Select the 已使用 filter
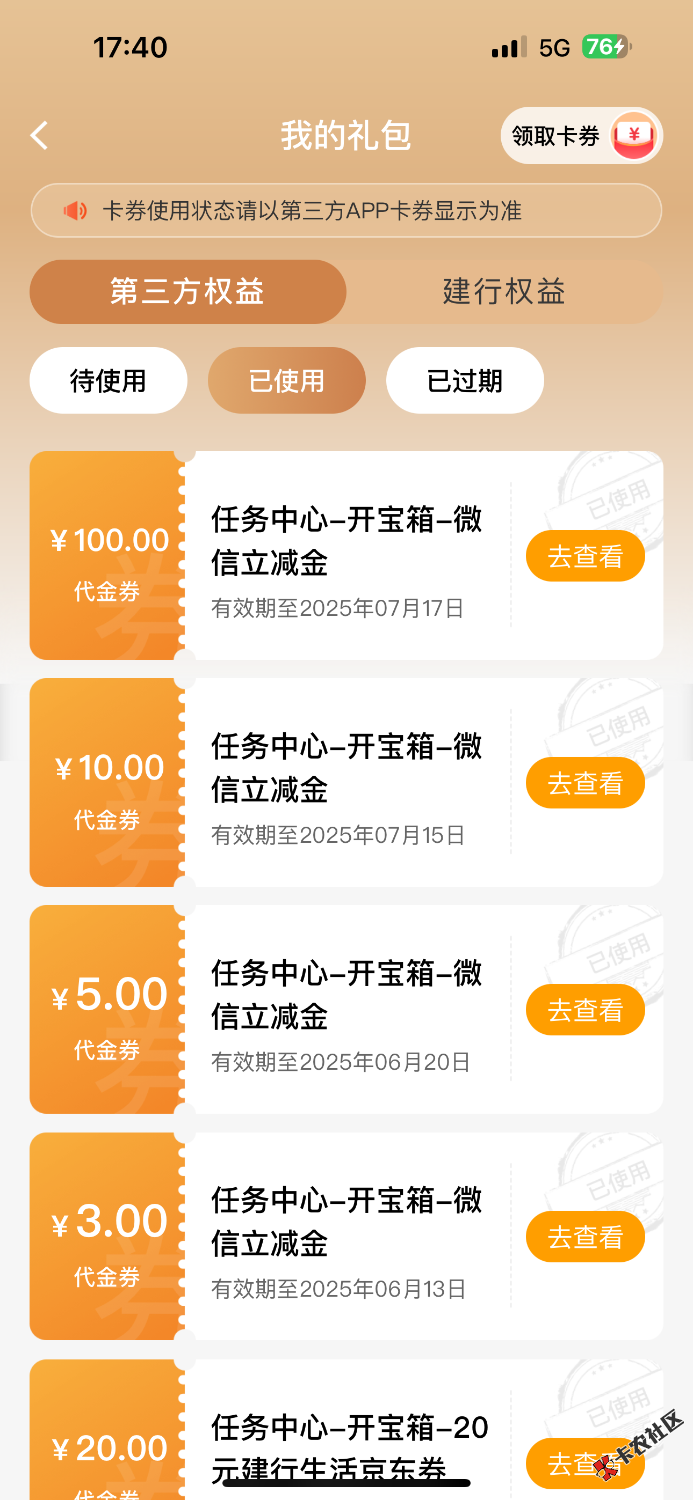Screen dimensions: 693x1500 (x=286, y=381)
